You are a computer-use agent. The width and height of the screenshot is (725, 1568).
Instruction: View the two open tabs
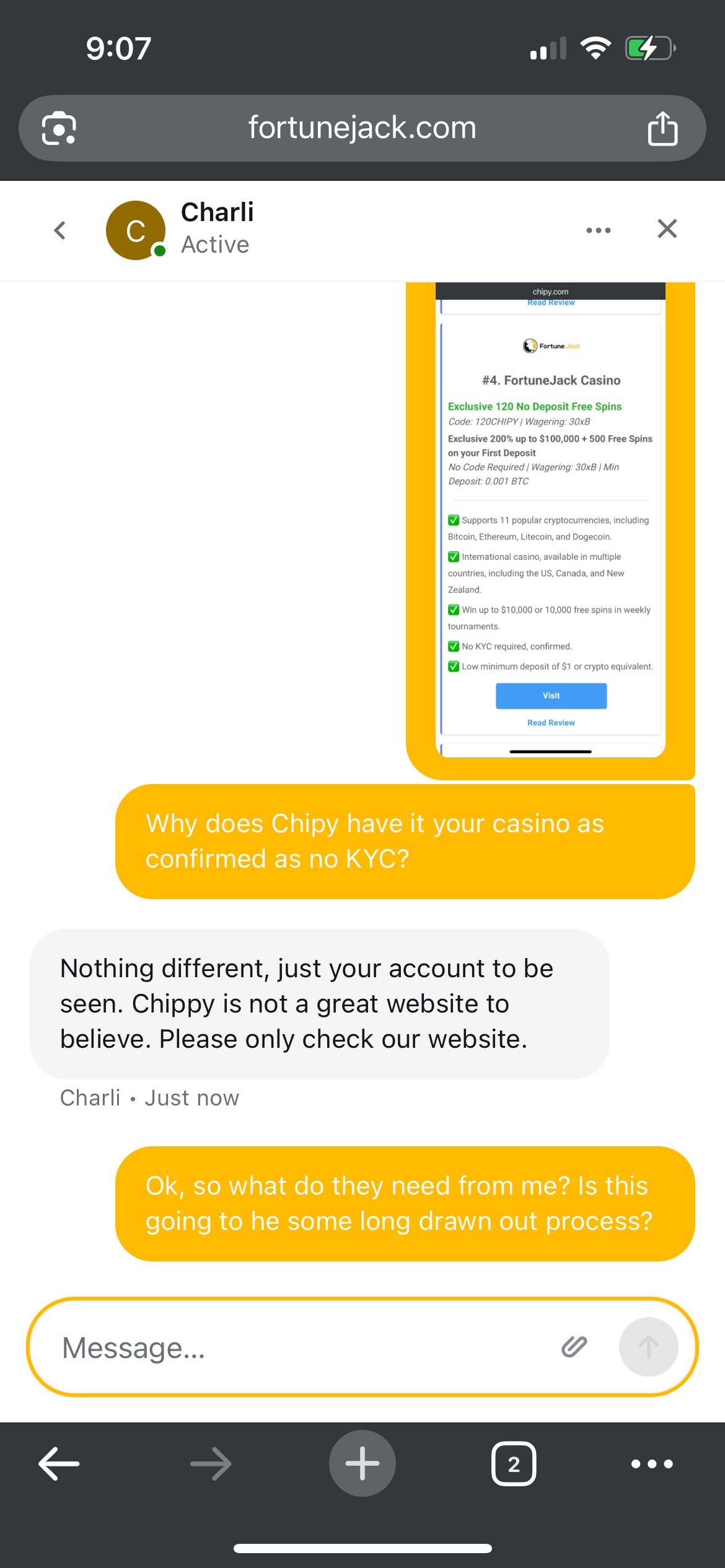[513, 1464]
